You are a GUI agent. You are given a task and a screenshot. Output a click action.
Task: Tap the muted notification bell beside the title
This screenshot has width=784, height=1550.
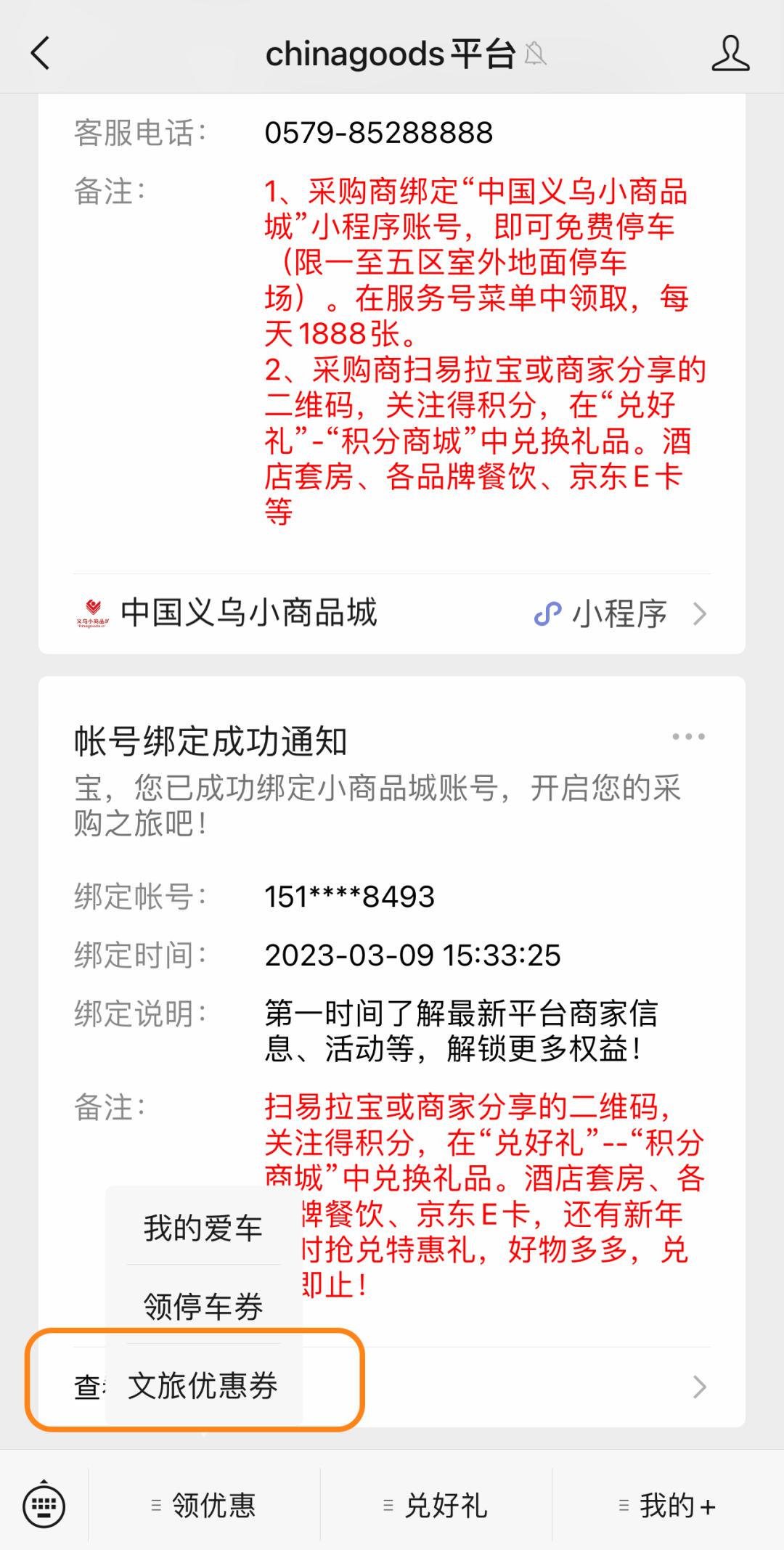point(537,57)
